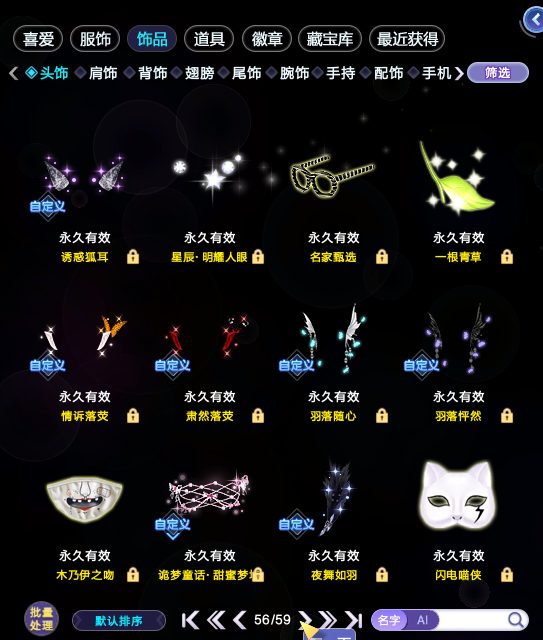Jump to the last page
The image size is (543, 640).
(x=354, y=620)
